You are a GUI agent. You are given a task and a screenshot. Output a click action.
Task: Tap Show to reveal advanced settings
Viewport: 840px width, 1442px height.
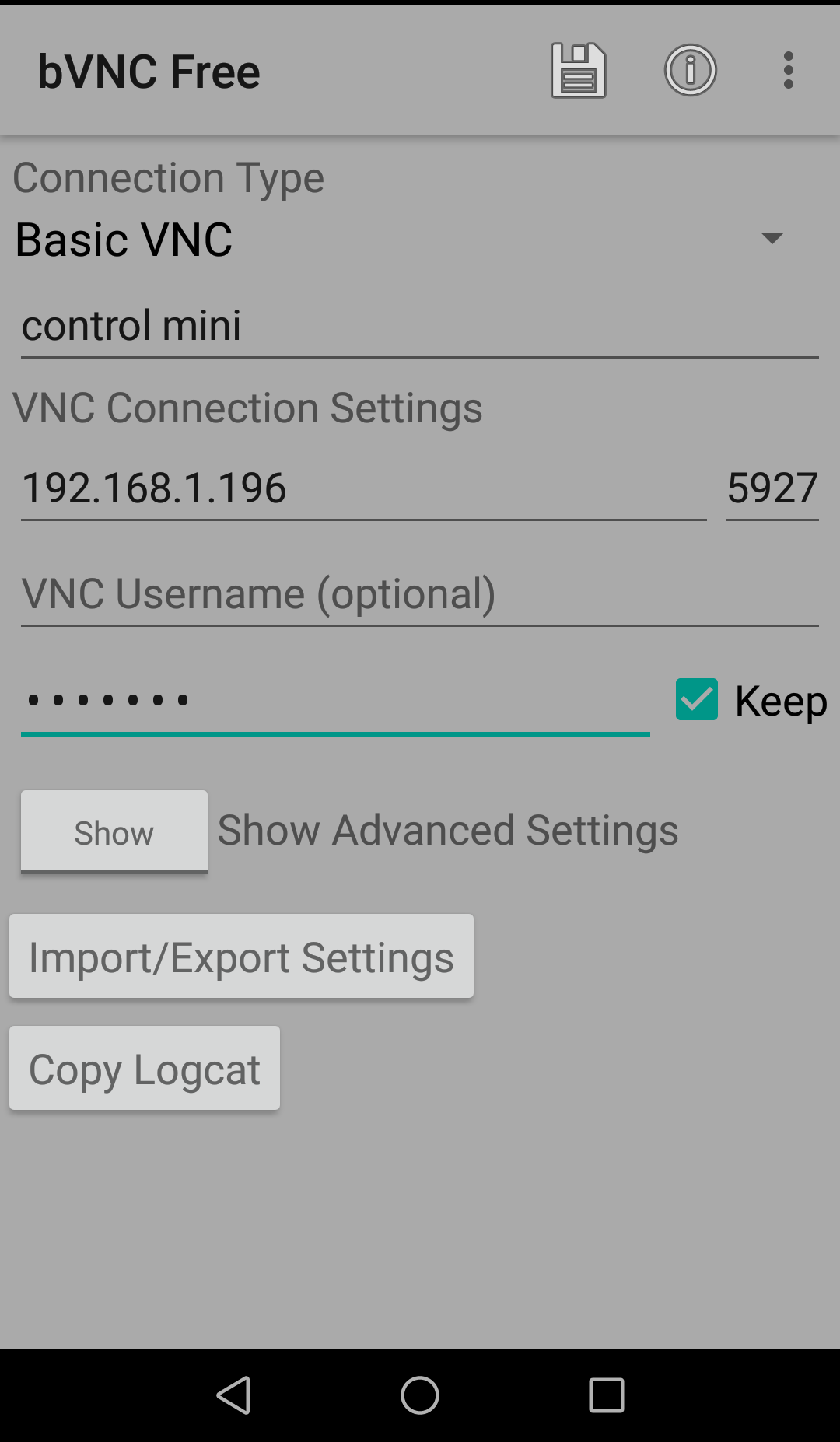(114, 831)
